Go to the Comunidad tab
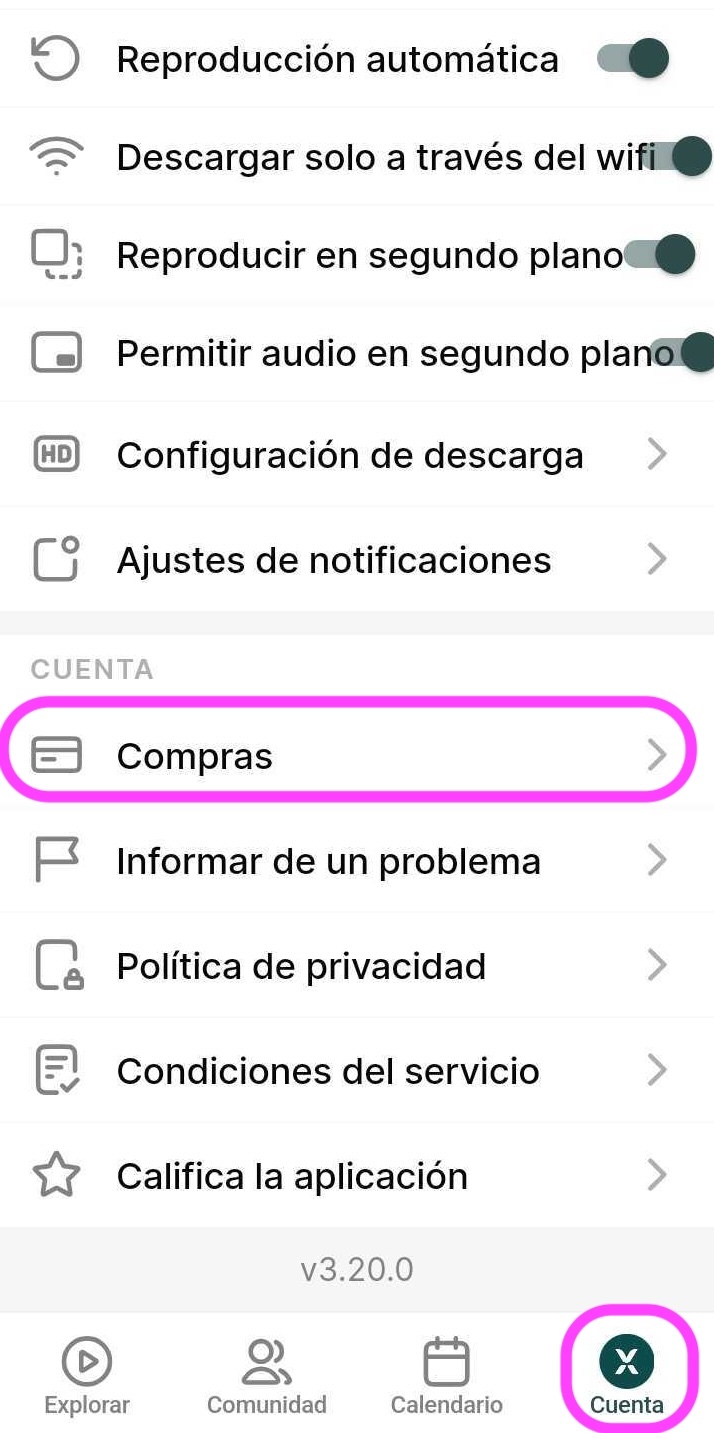This screenshot has height=1433, width=714. [266, 1376]
